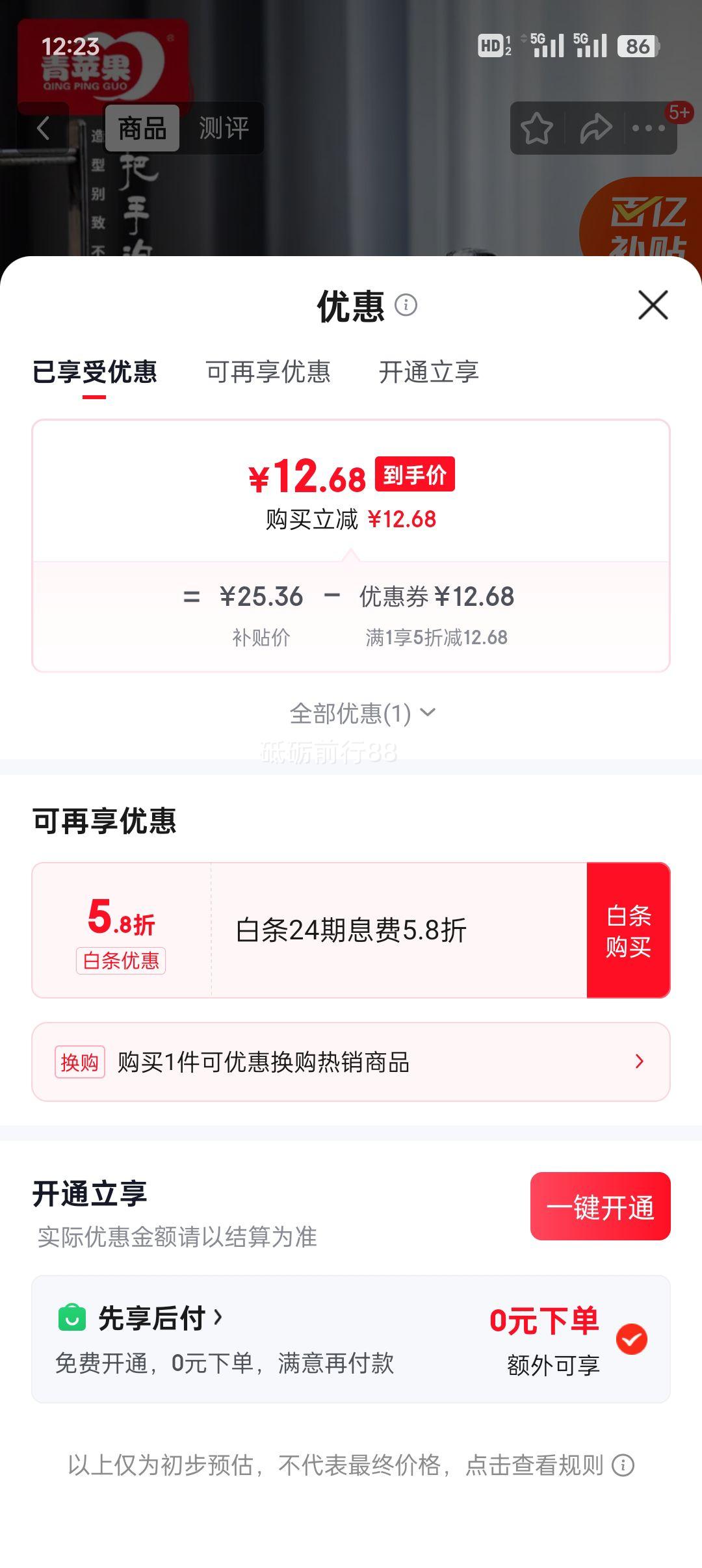
Task: Switch to the 可再享优惠 tab
Action: coord(268,372)
